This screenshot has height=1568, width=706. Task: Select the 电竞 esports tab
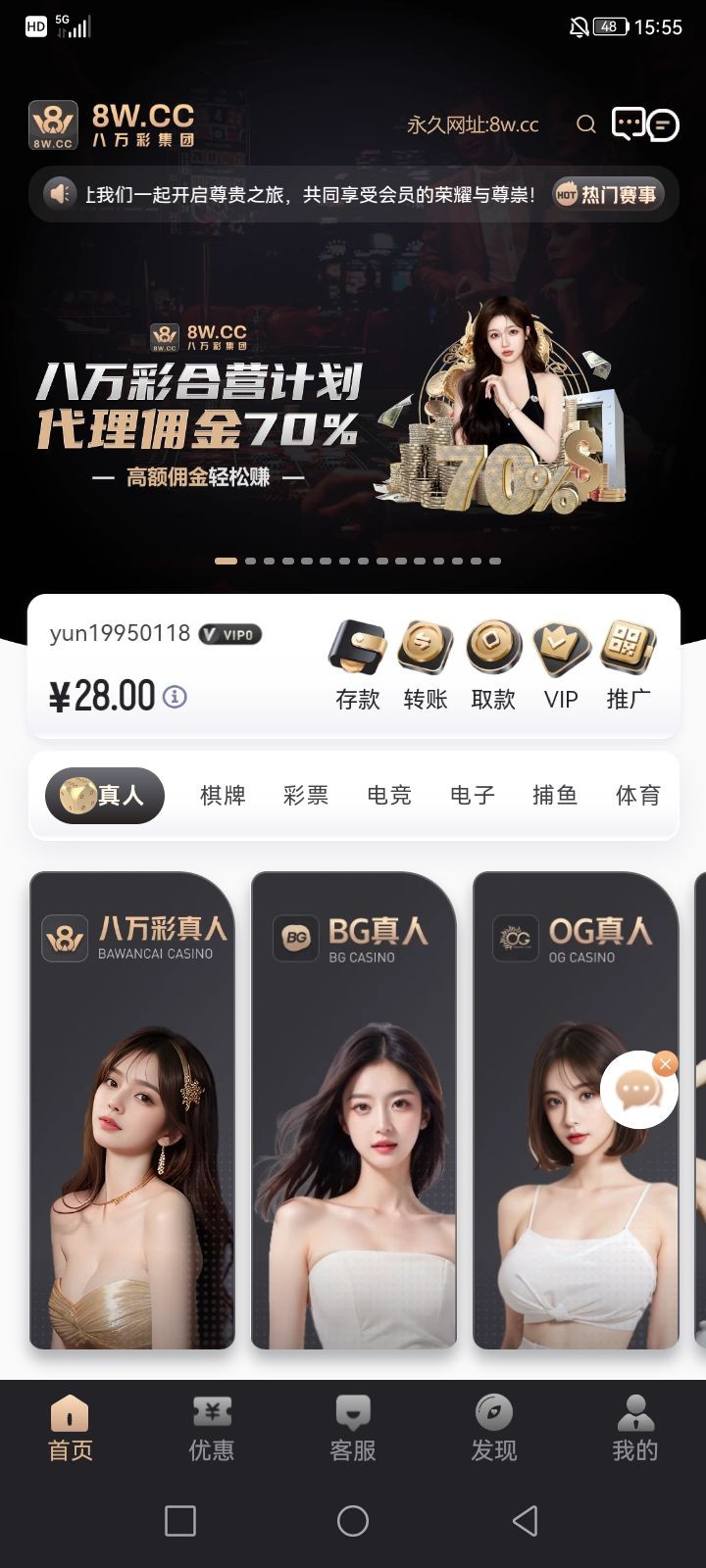(389, 796)
